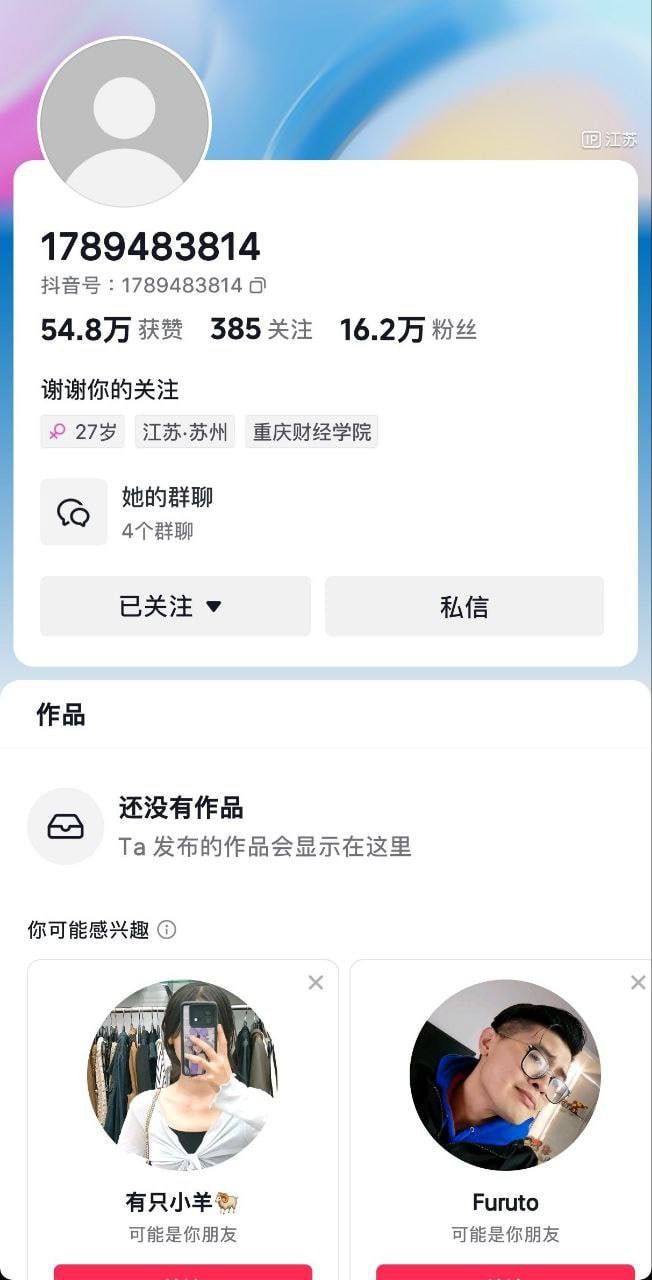This screenshot has height=1280, width=652.
Task: Open the 385 关注 following list
Action: click(x=261, y=330)
